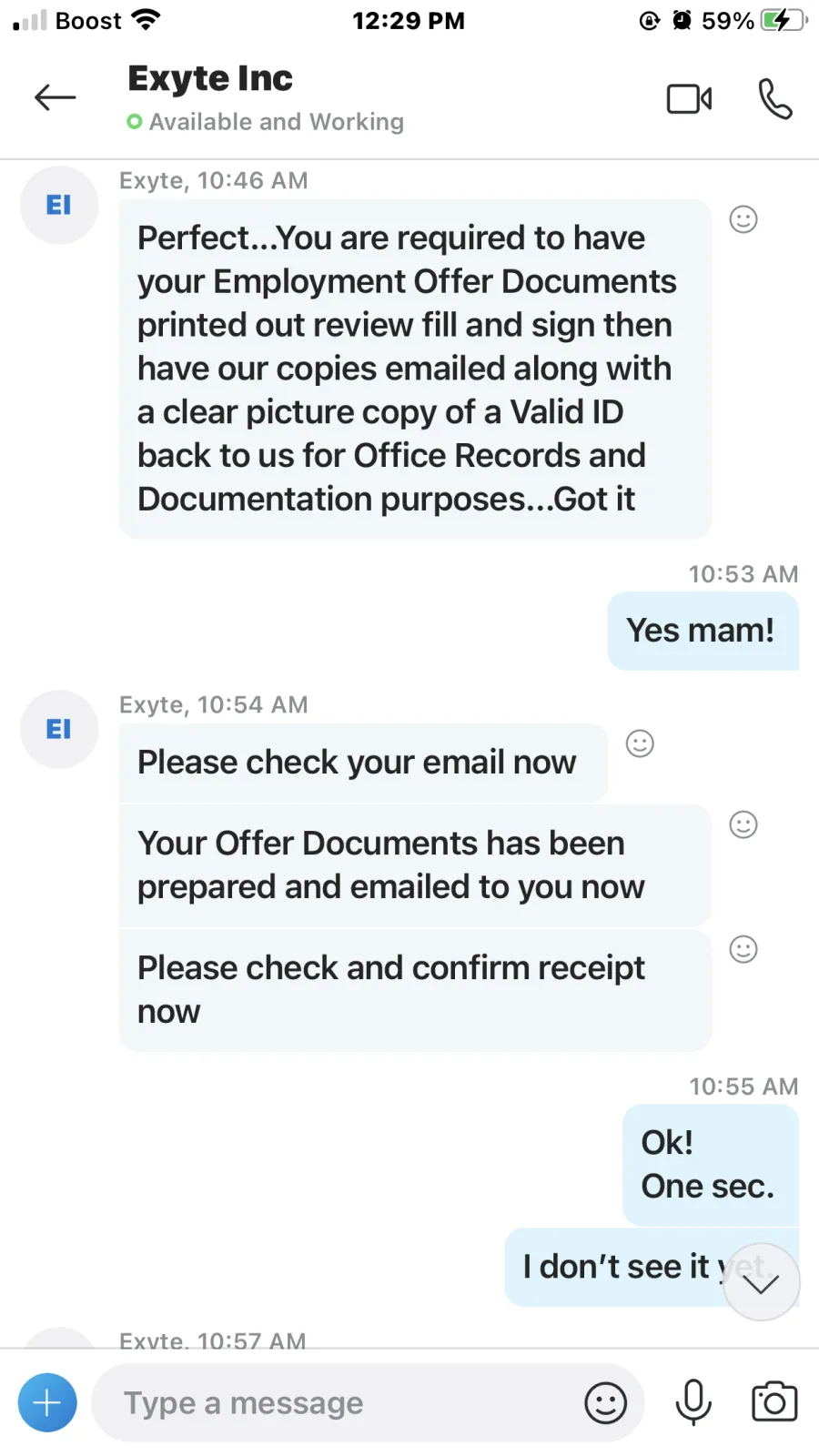Screen dimensions: 819x1456
Task: Record a voice message with the microphone
Action: click(x=693, y=1402)
